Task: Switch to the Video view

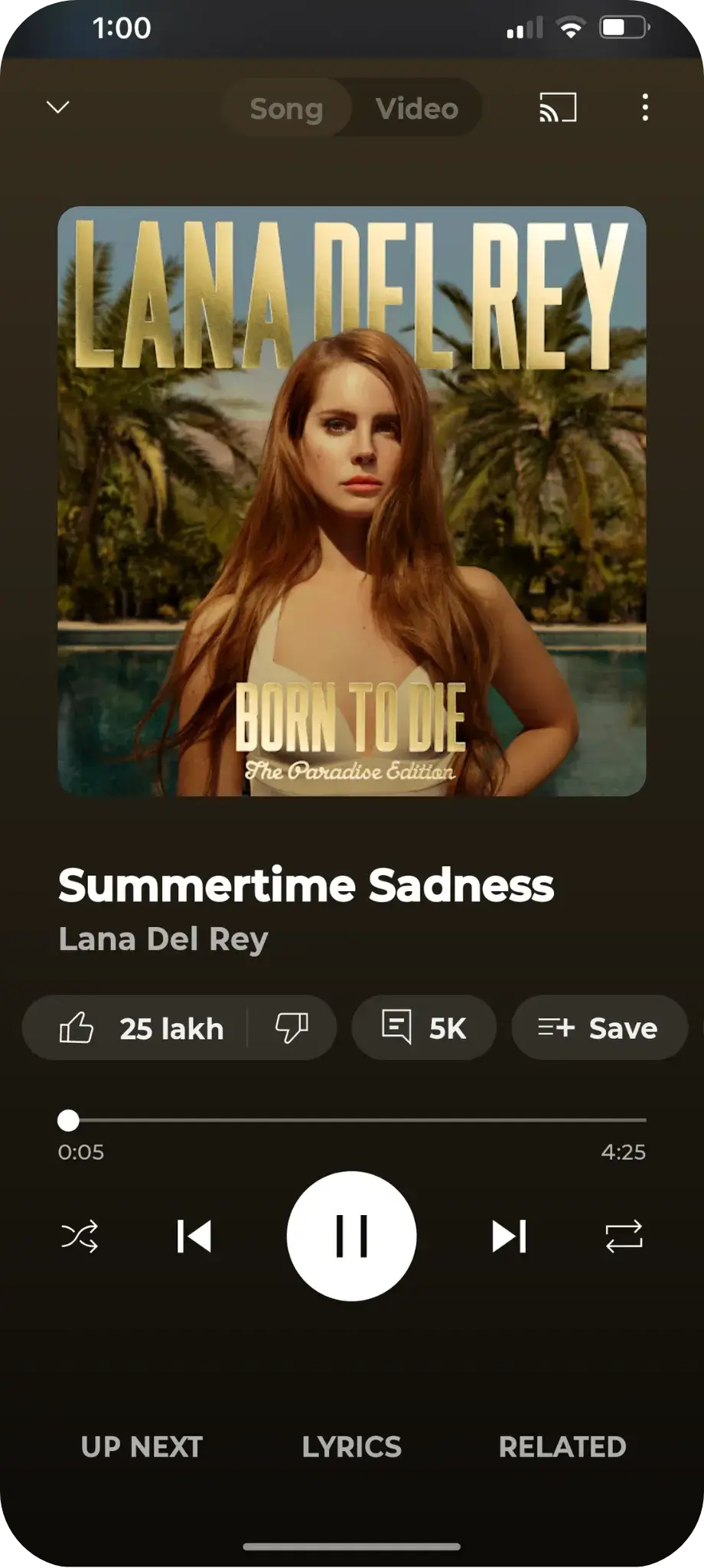Action: tap(417, 109)
